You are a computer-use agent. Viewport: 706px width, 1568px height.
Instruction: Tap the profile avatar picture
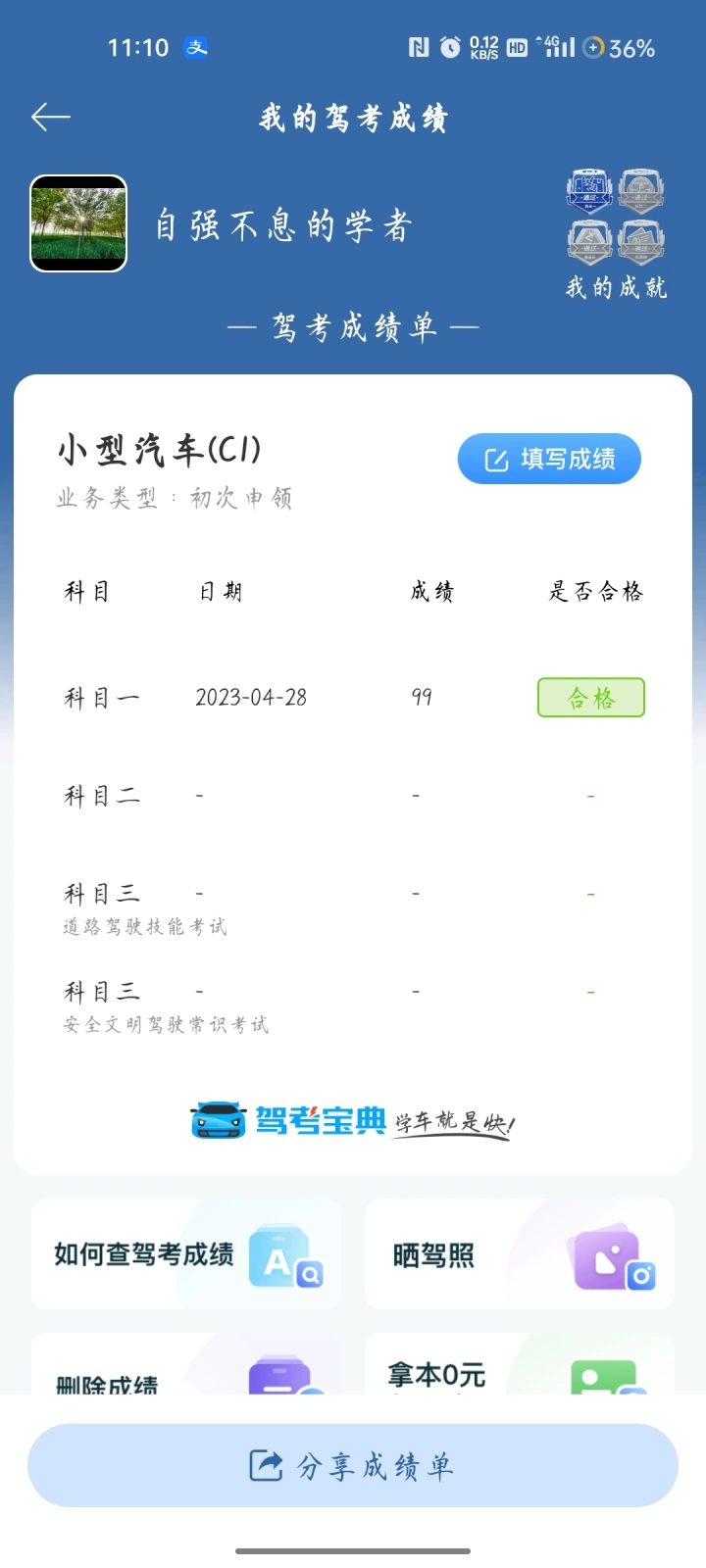78,223
